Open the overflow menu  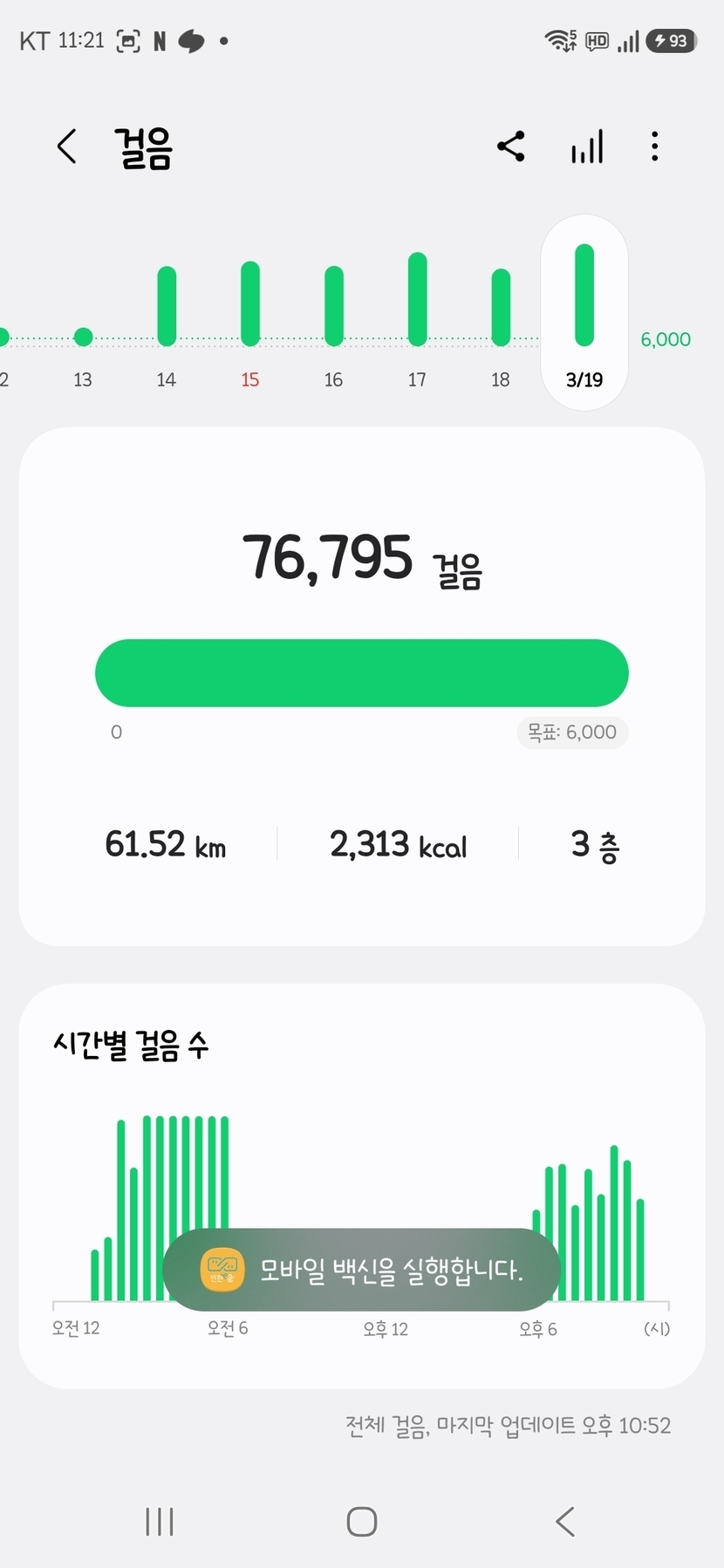654,147
